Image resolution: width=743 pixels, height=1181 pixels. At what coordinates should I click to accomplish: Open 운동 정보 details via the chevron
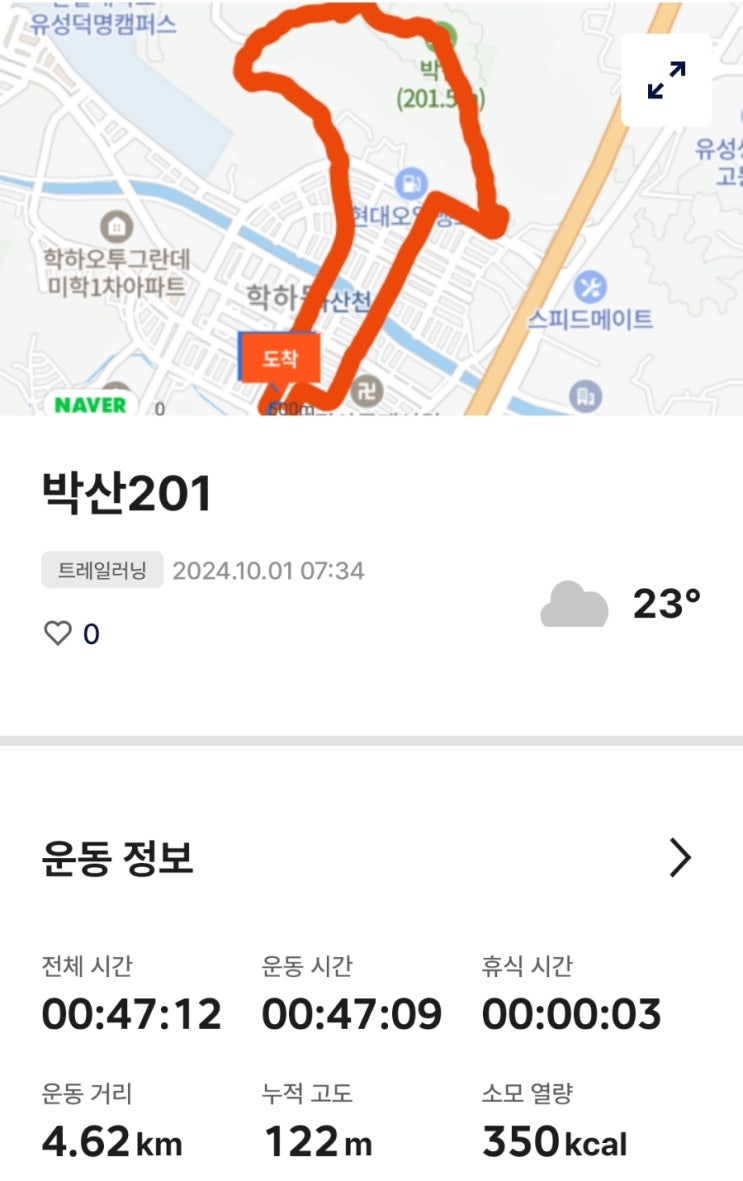click(x=680, y=857)
